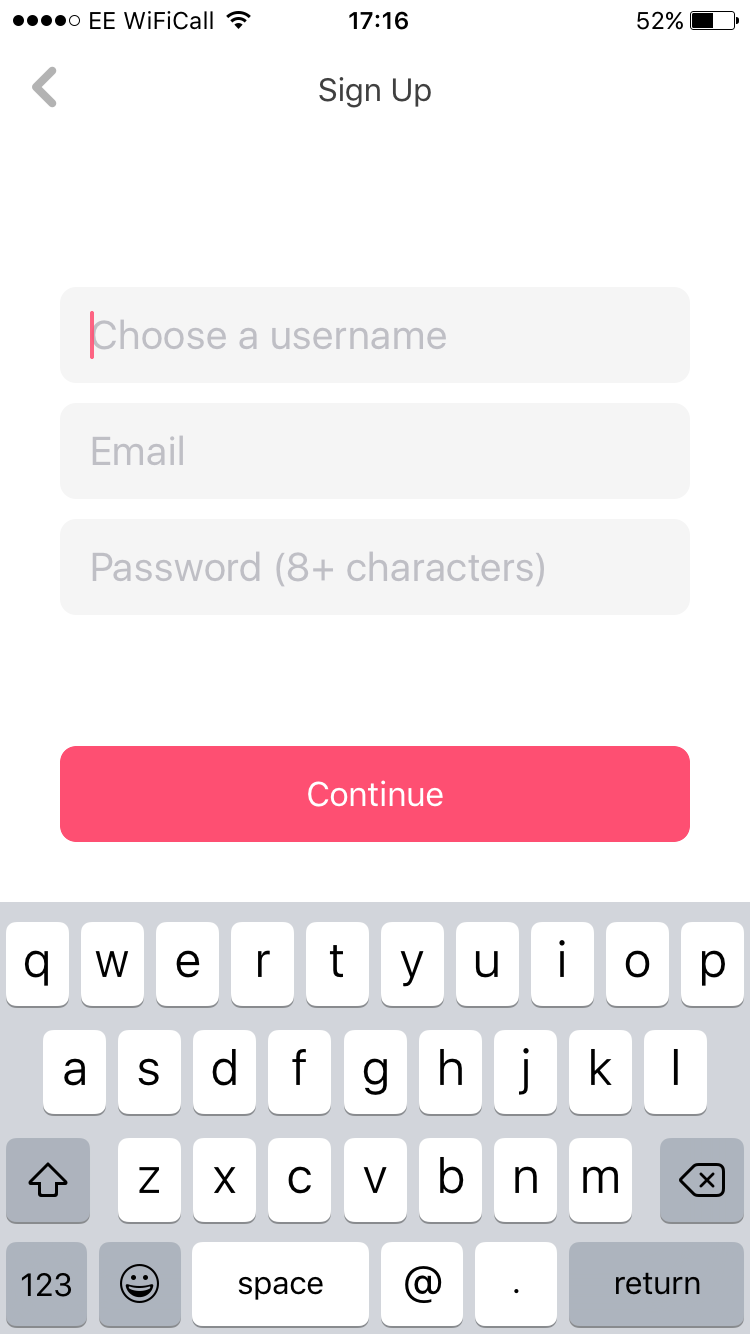The image size is (750, 1334).
Task: Focus the Choose a username field
Action: pyautogui.click(x=374, y=335)
